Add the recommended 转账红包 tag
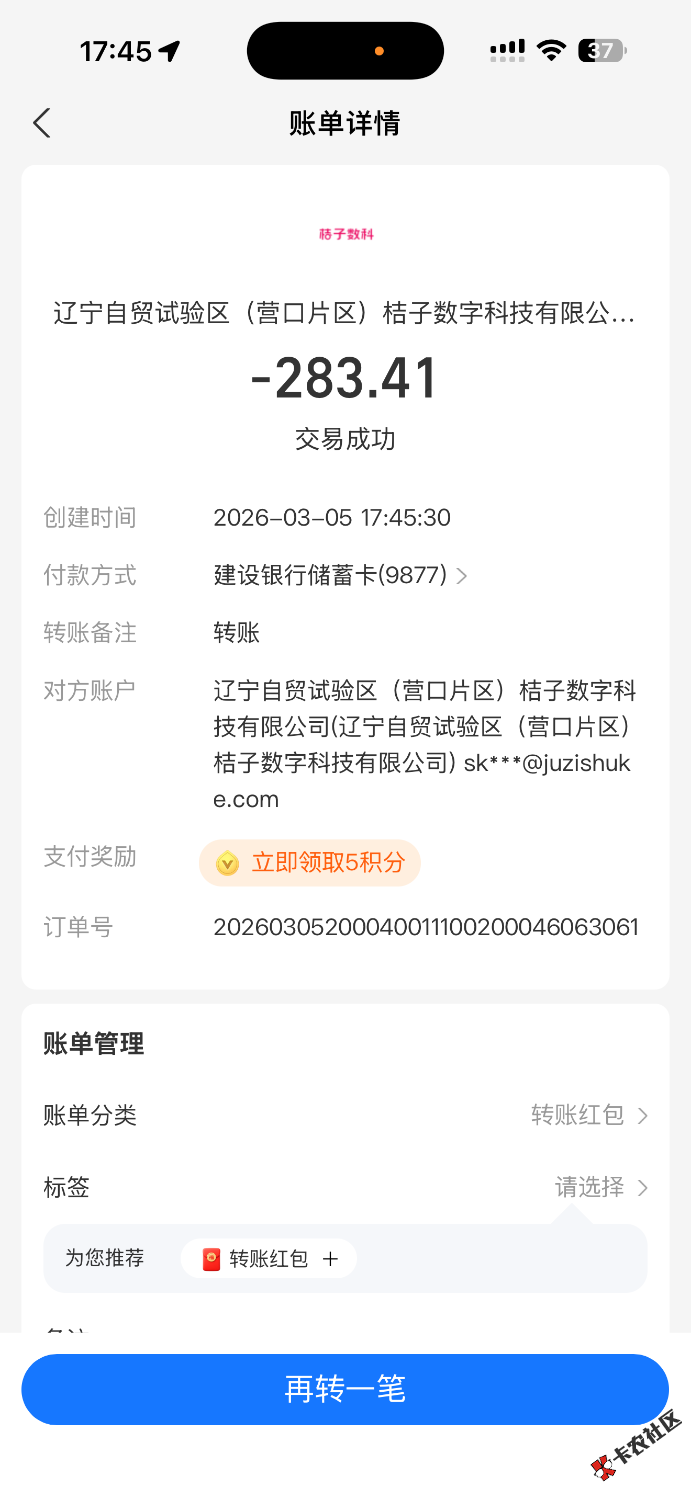The height and width of the screenshot is (1500, 691). point(269,1259)
